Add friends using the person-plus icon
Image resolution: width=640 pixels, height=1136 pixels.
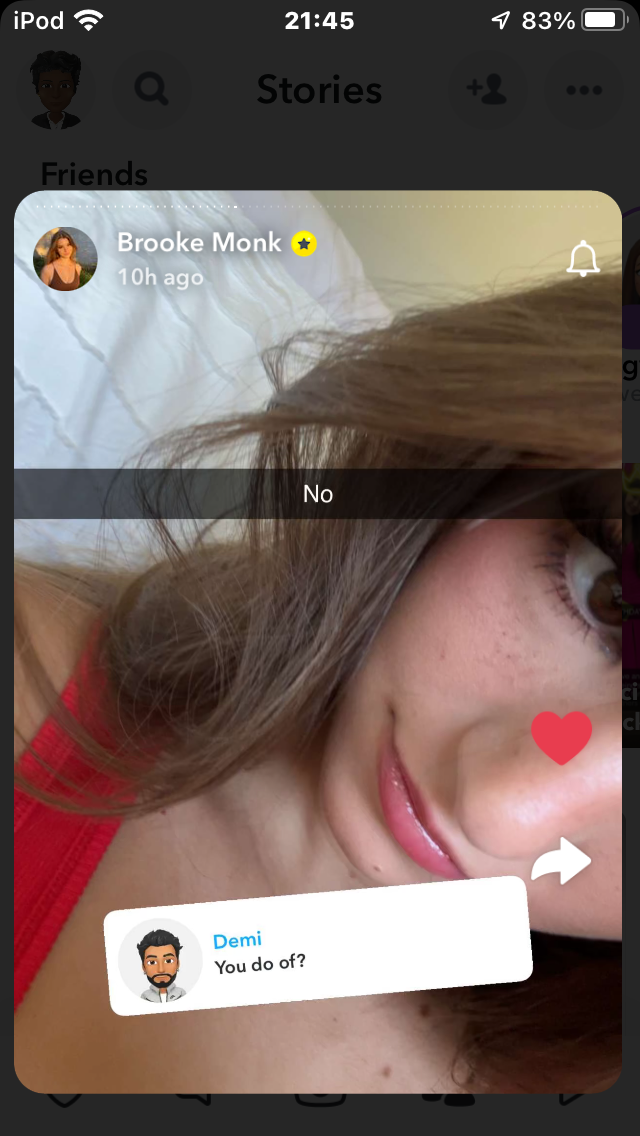(x=486, y=90)
